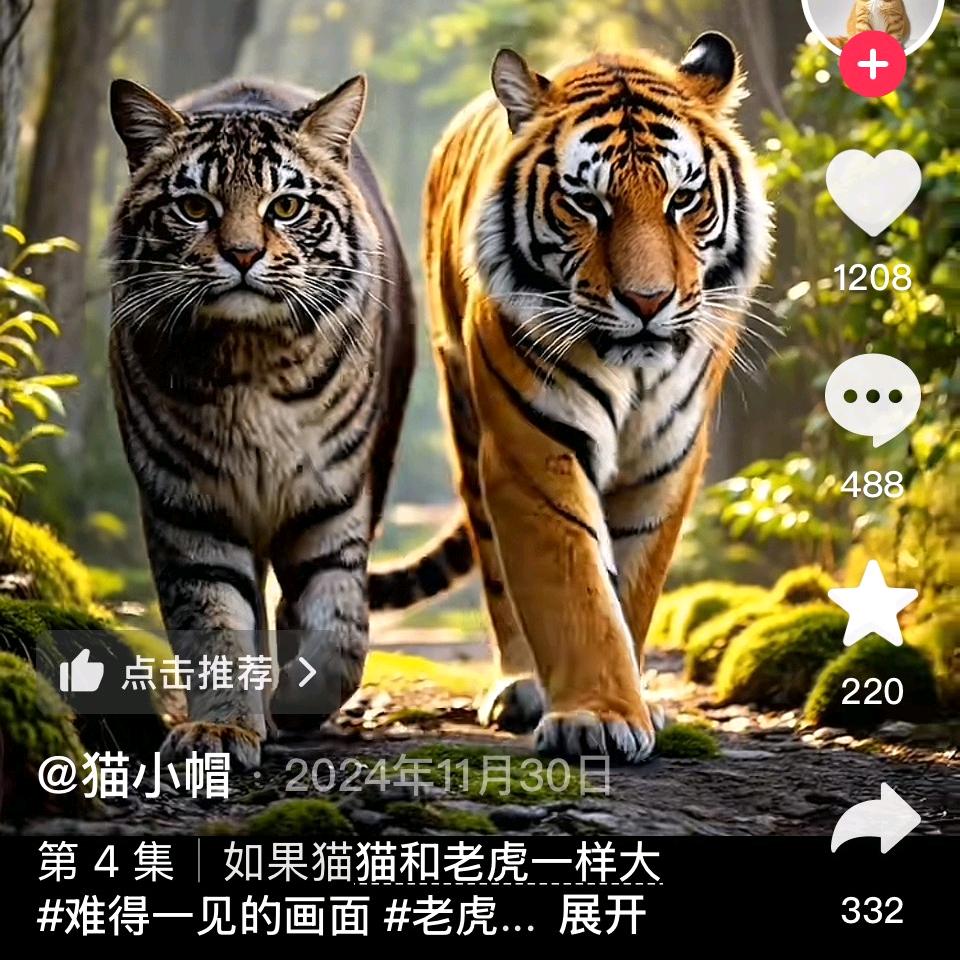This screenshot has height=960, width=960.
Task: Follow the creator with the plus button
Action: [x=872, y=64]
